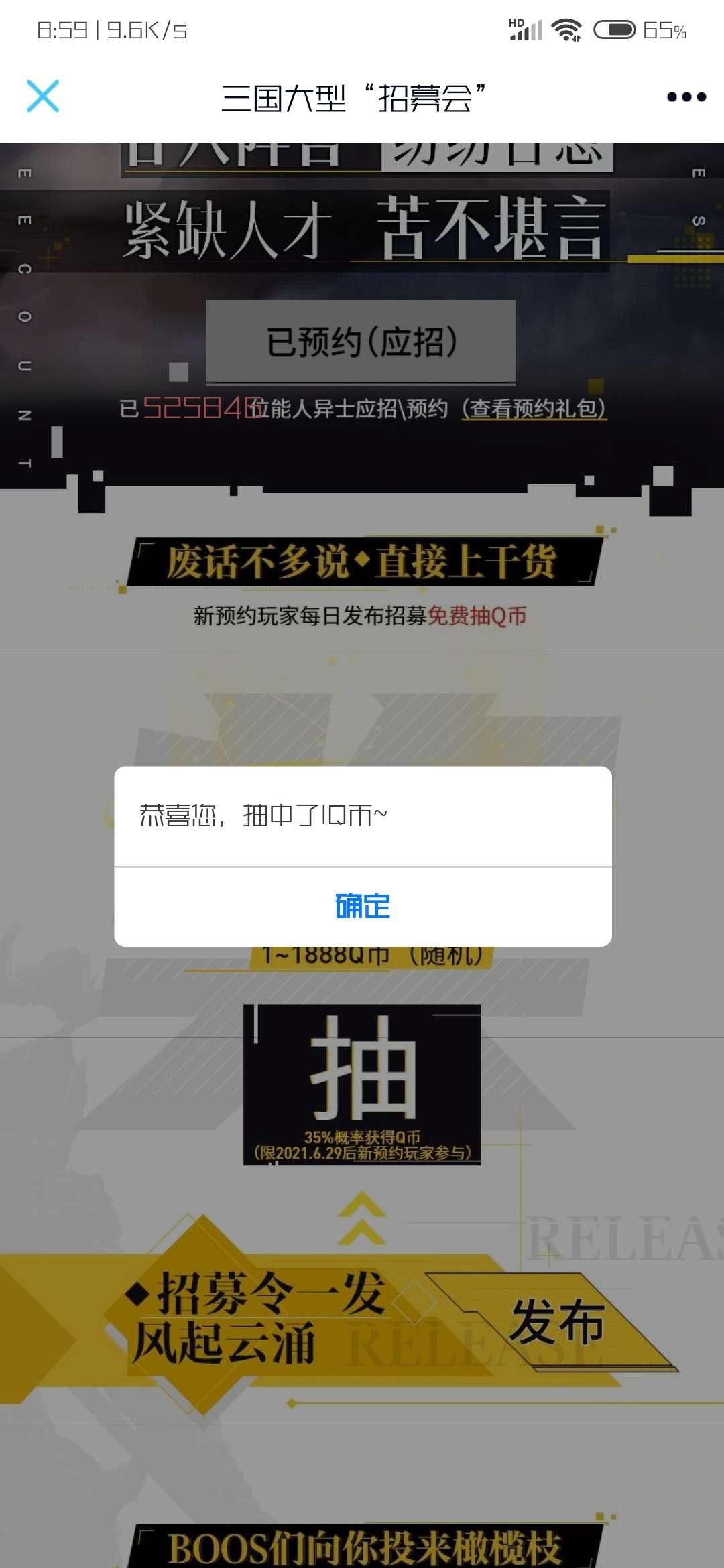The width and height of the screenshot is (724, 1568).
Task: Tap the 发布 recruitment button
Action: point(556,1321)
